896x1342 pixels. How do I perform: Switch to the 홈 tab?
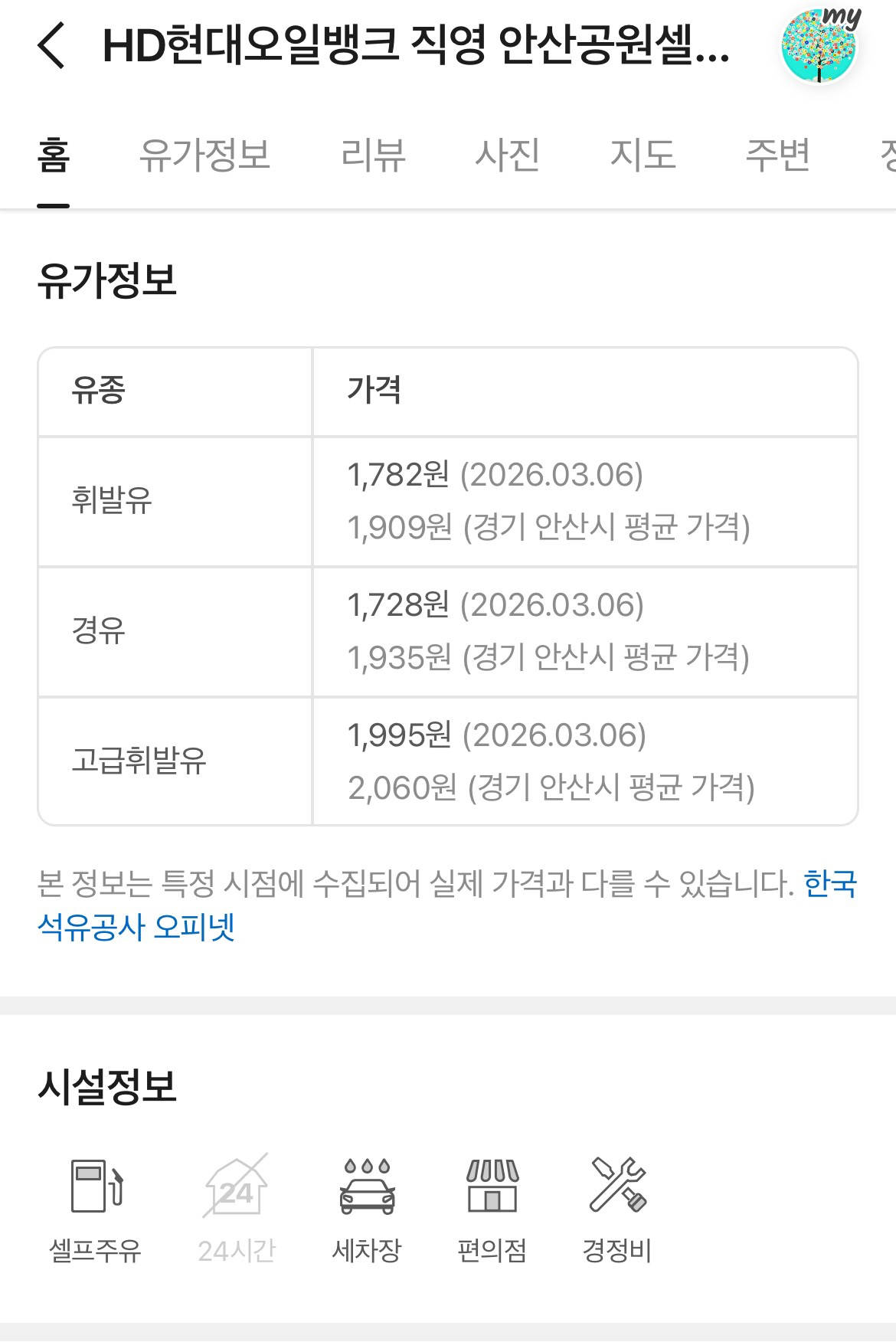click(x=54, y=155)
